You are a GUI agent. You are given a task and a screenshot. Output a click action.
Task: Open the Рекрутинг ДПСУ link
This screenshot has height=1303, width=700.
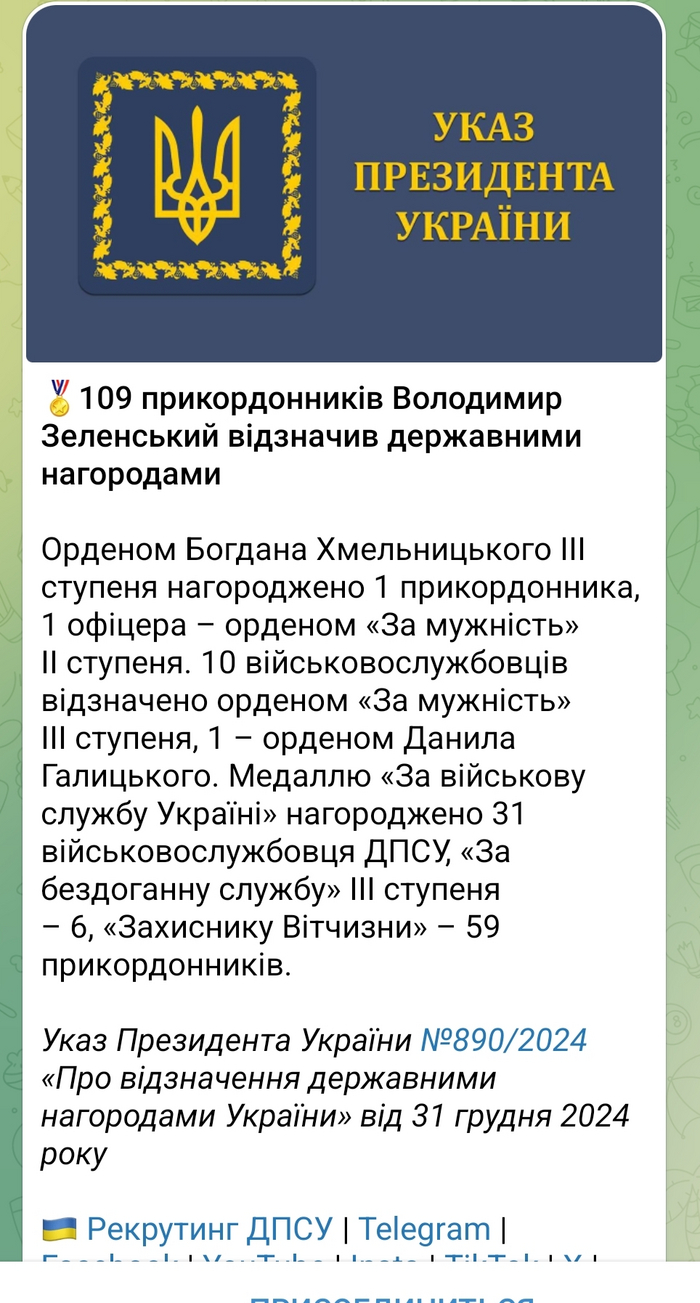click(208, 1228)
